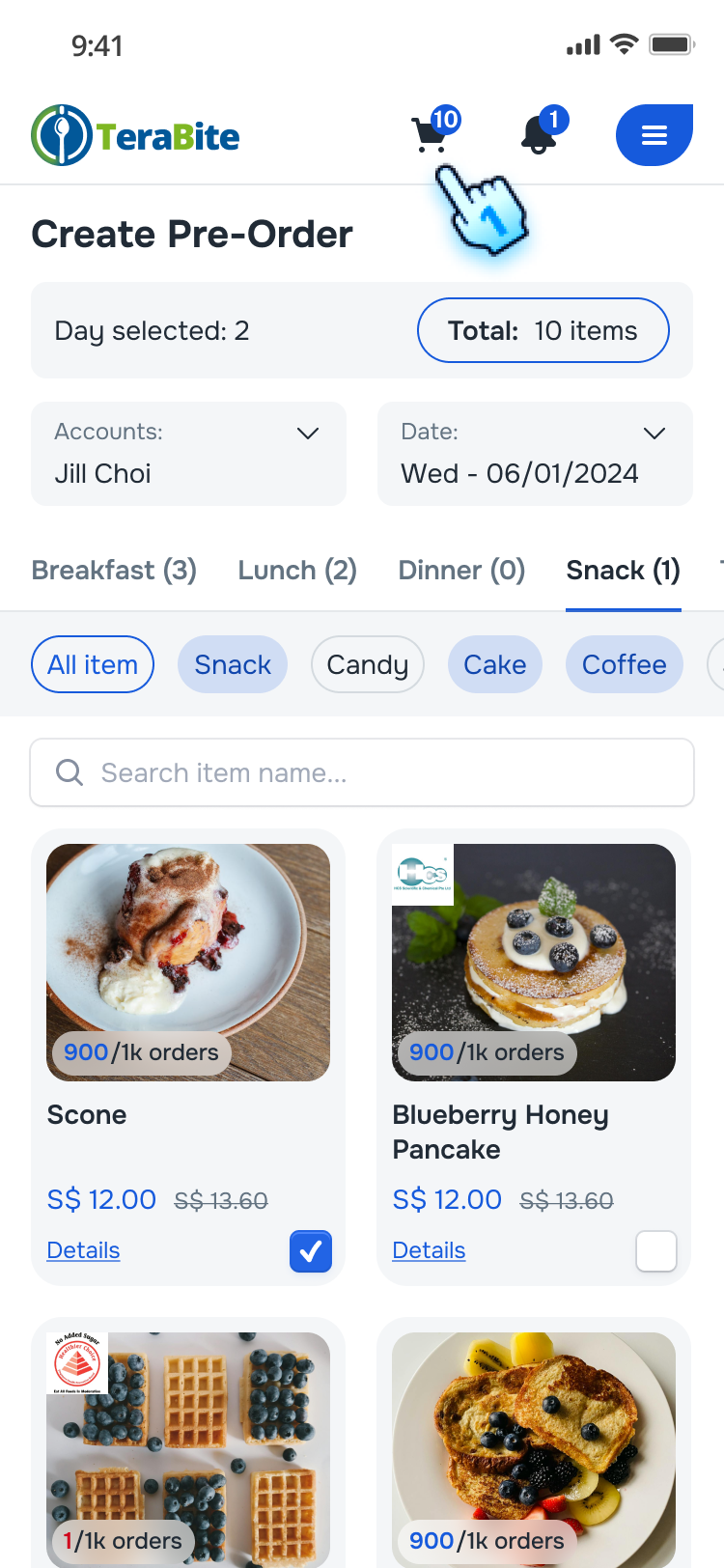Filter by the Coffee chip
This screenshot has height=1568, width=724.
point(624,664)
